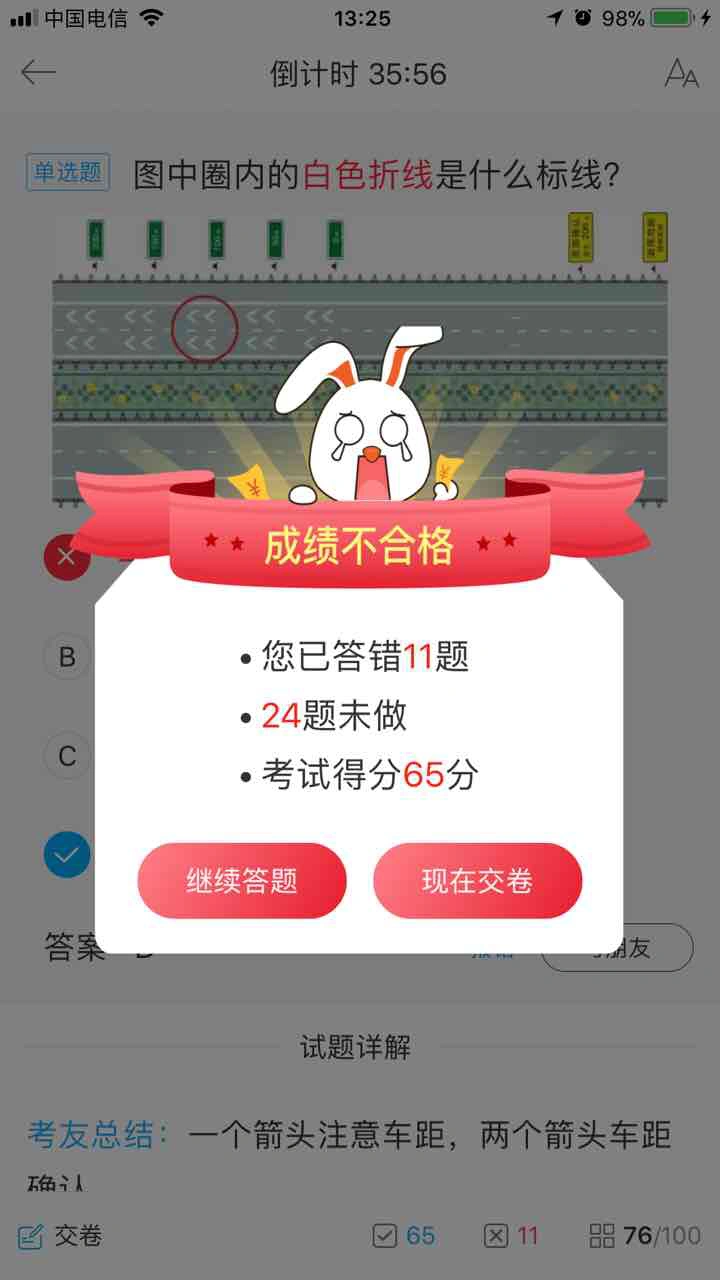The width and height of the screenshot is (720, 1280).
Task: Go back with the top-left arrow
Action: [x=39, y=73]
